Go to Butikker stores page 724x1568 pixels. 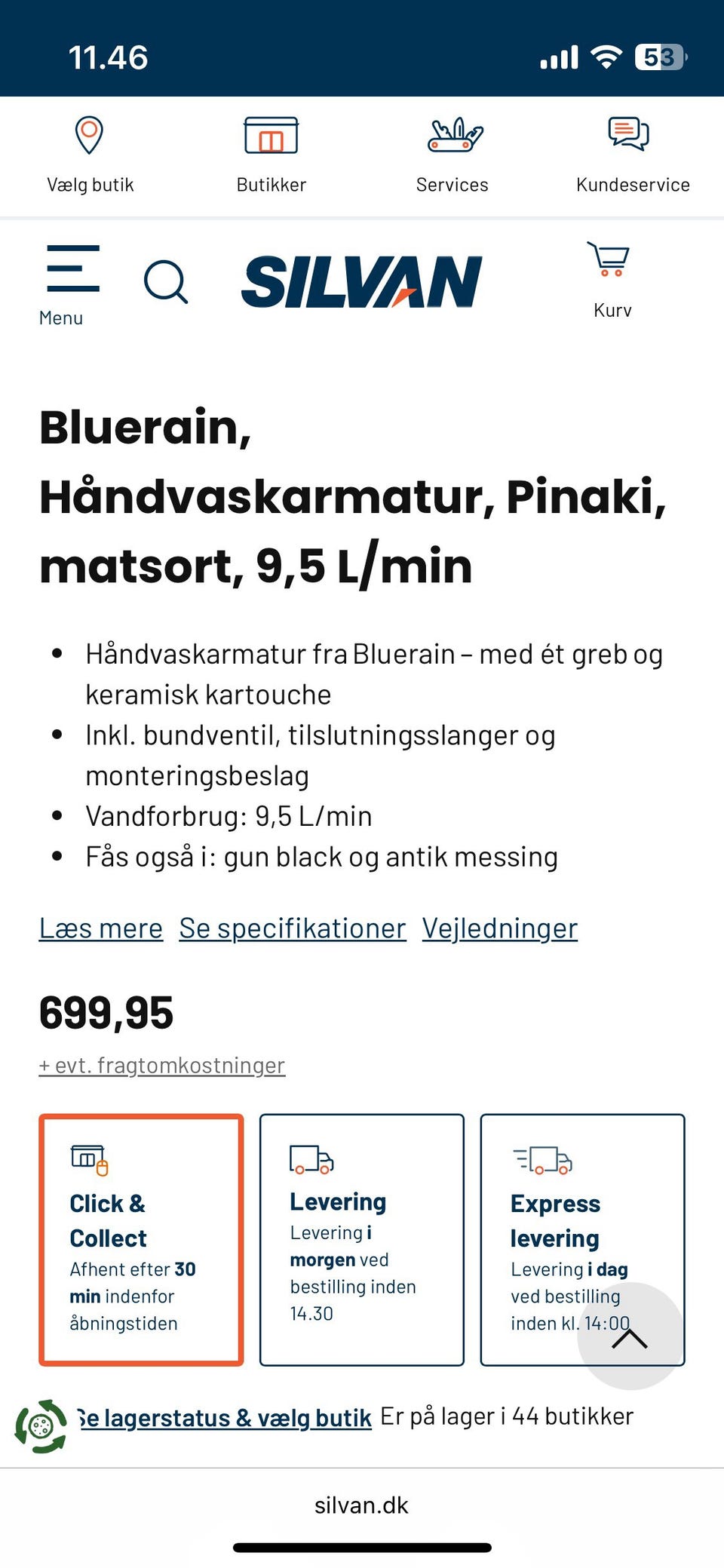(x=271, y=156)
